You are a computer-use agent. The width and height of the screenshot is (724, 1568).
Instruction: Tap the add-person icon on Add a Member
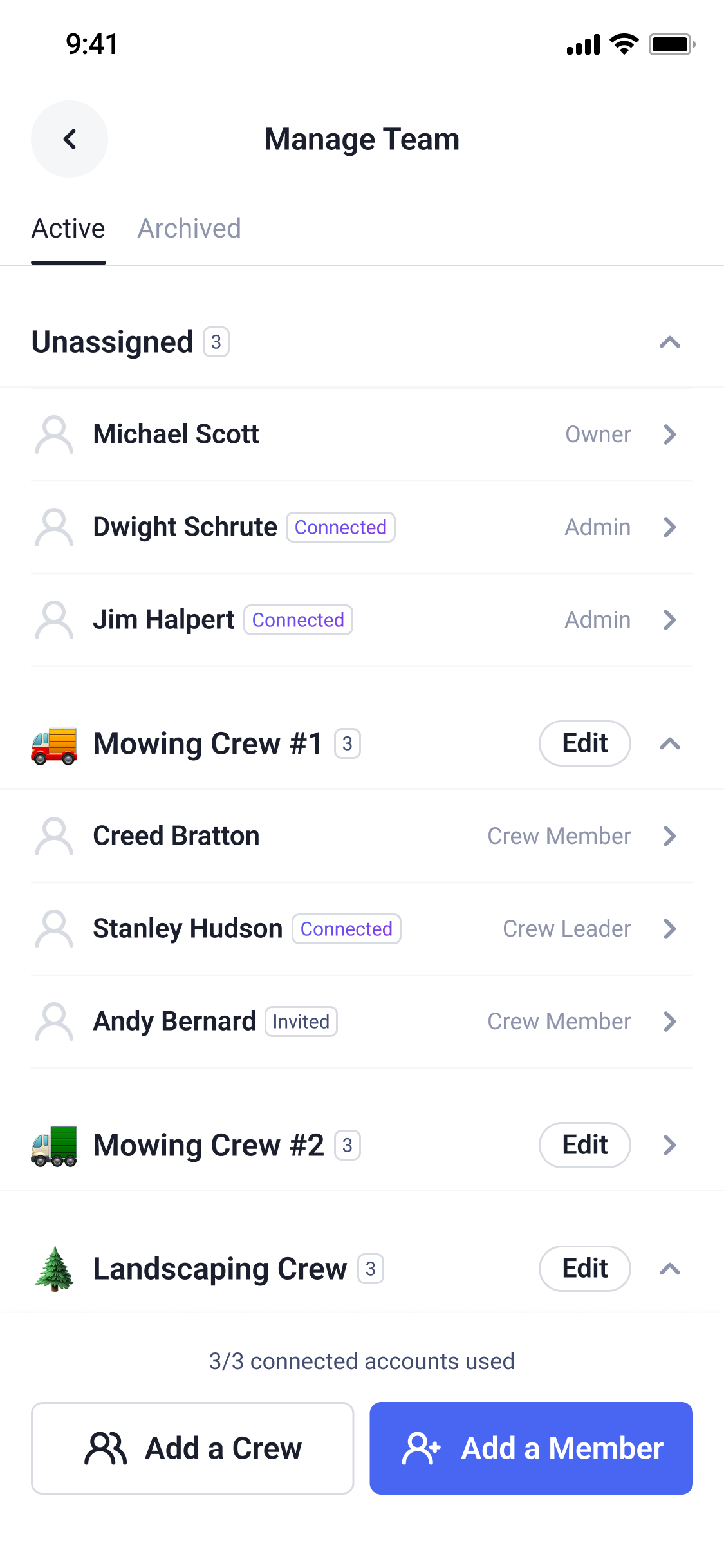coord(422,1448)
